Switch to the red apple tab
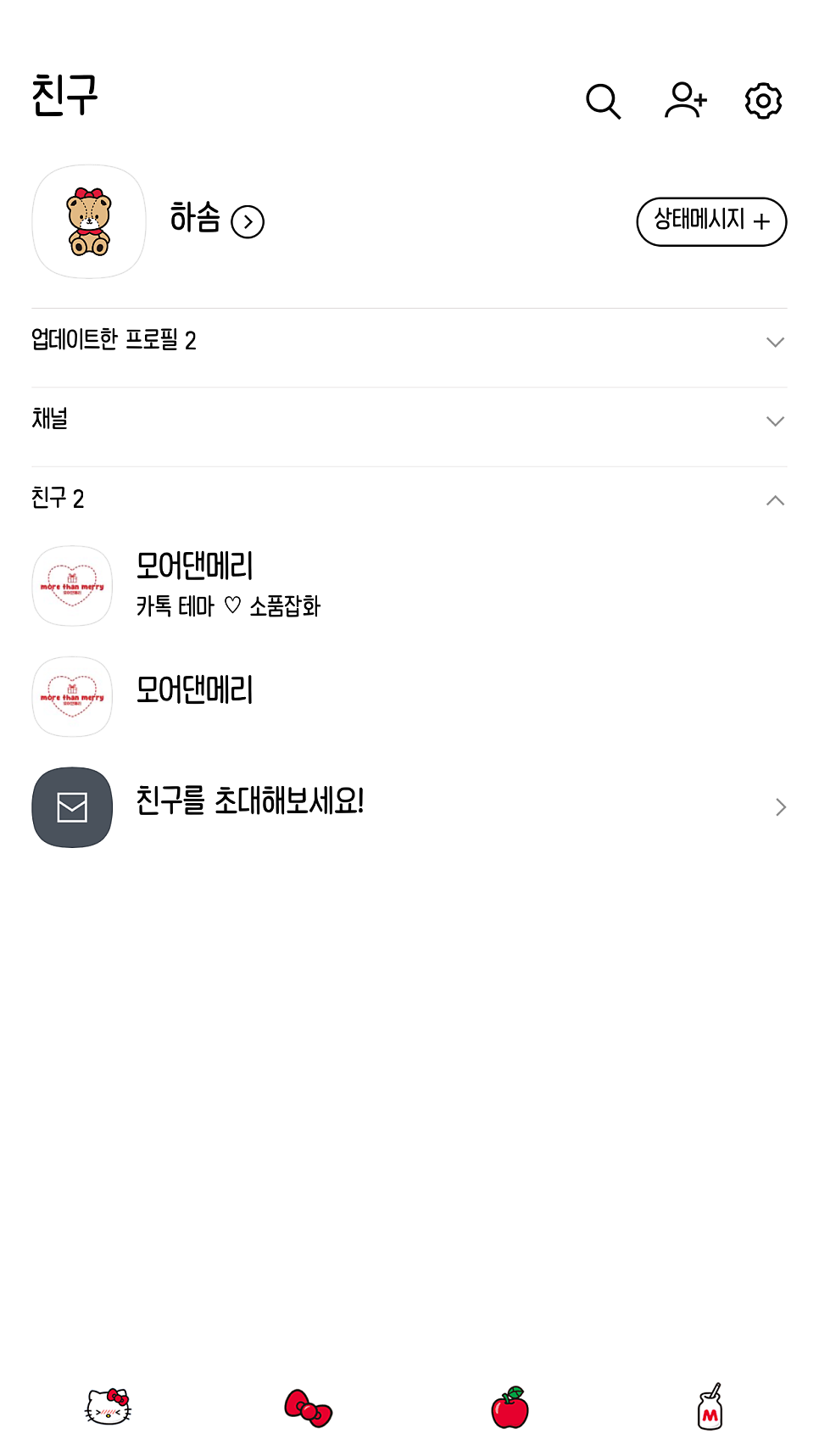The width and height of the screenshot is (819, 1456). (510, 1407)
